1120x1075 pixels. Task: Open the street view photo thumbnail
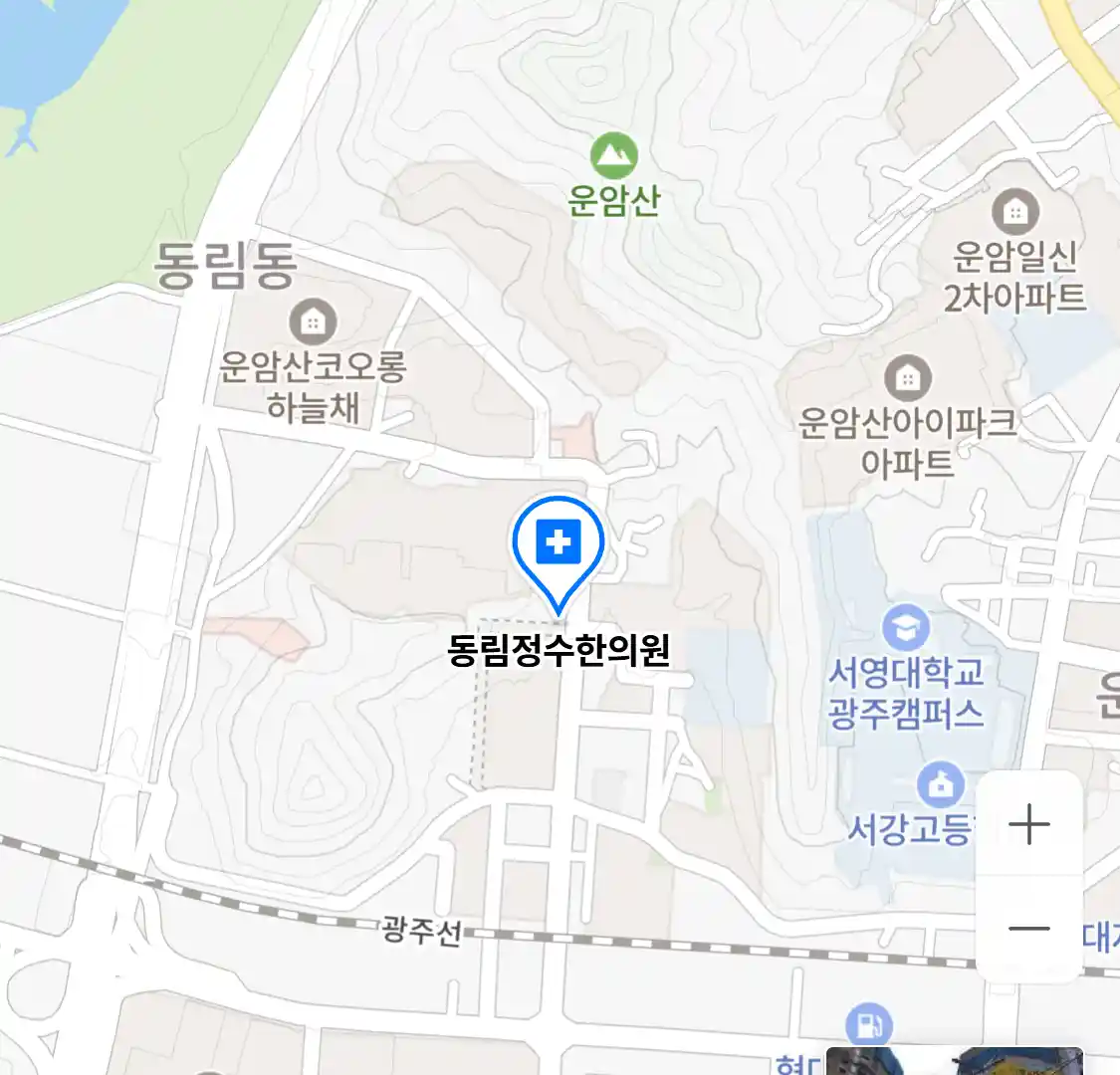point(954,1061)
